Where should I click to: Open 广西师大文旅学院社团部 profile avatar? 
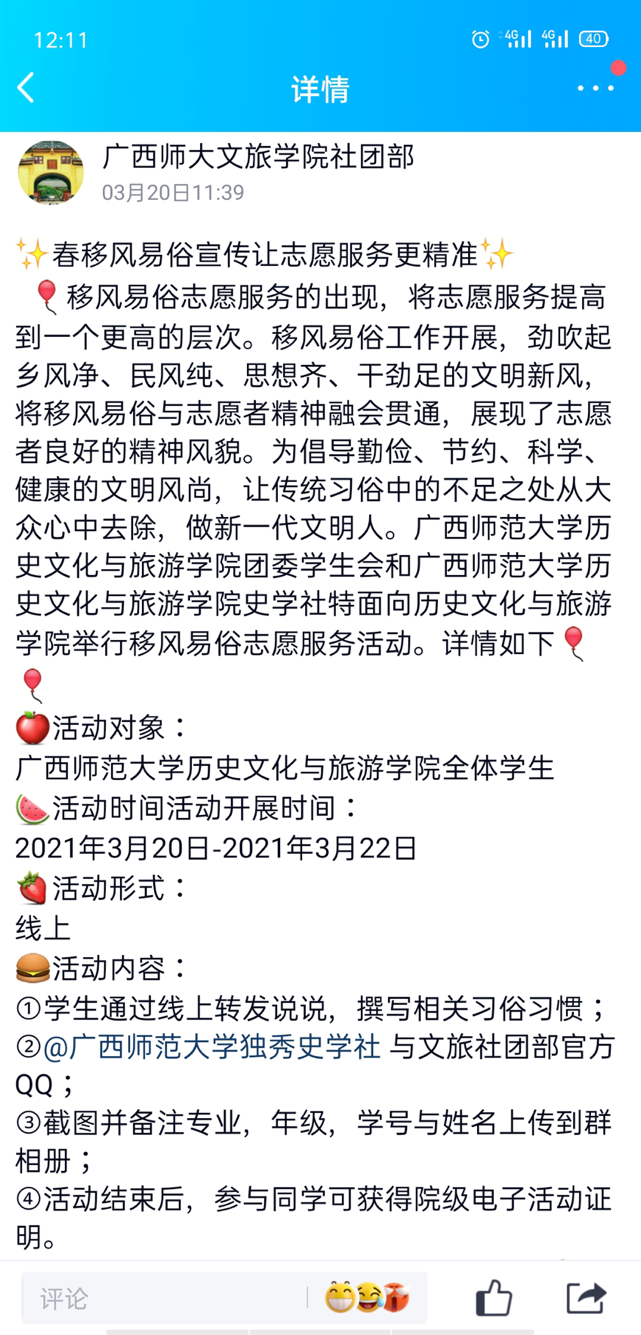point(51,172)
